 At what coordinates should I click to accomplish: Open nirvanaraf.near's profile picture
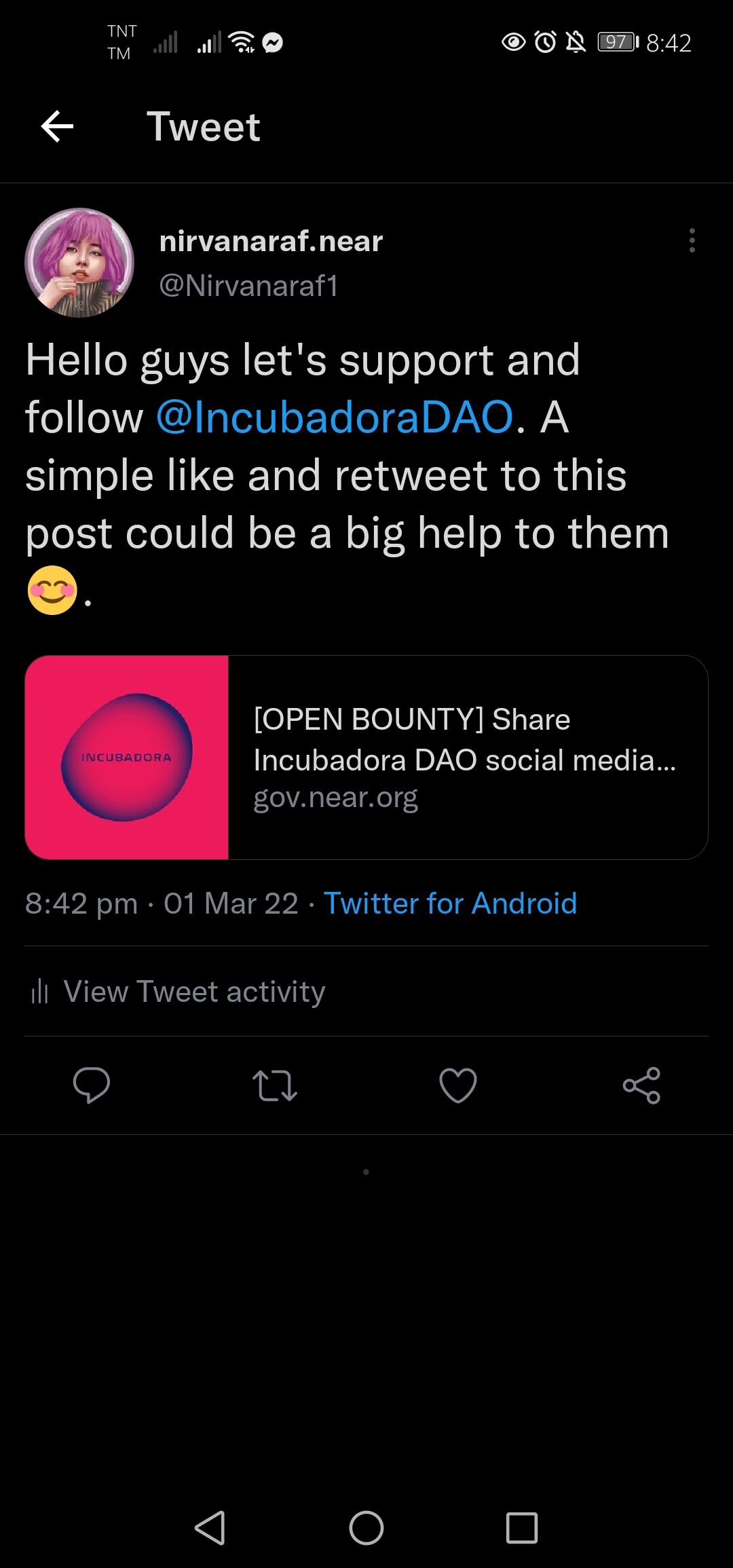coord(79,263)
